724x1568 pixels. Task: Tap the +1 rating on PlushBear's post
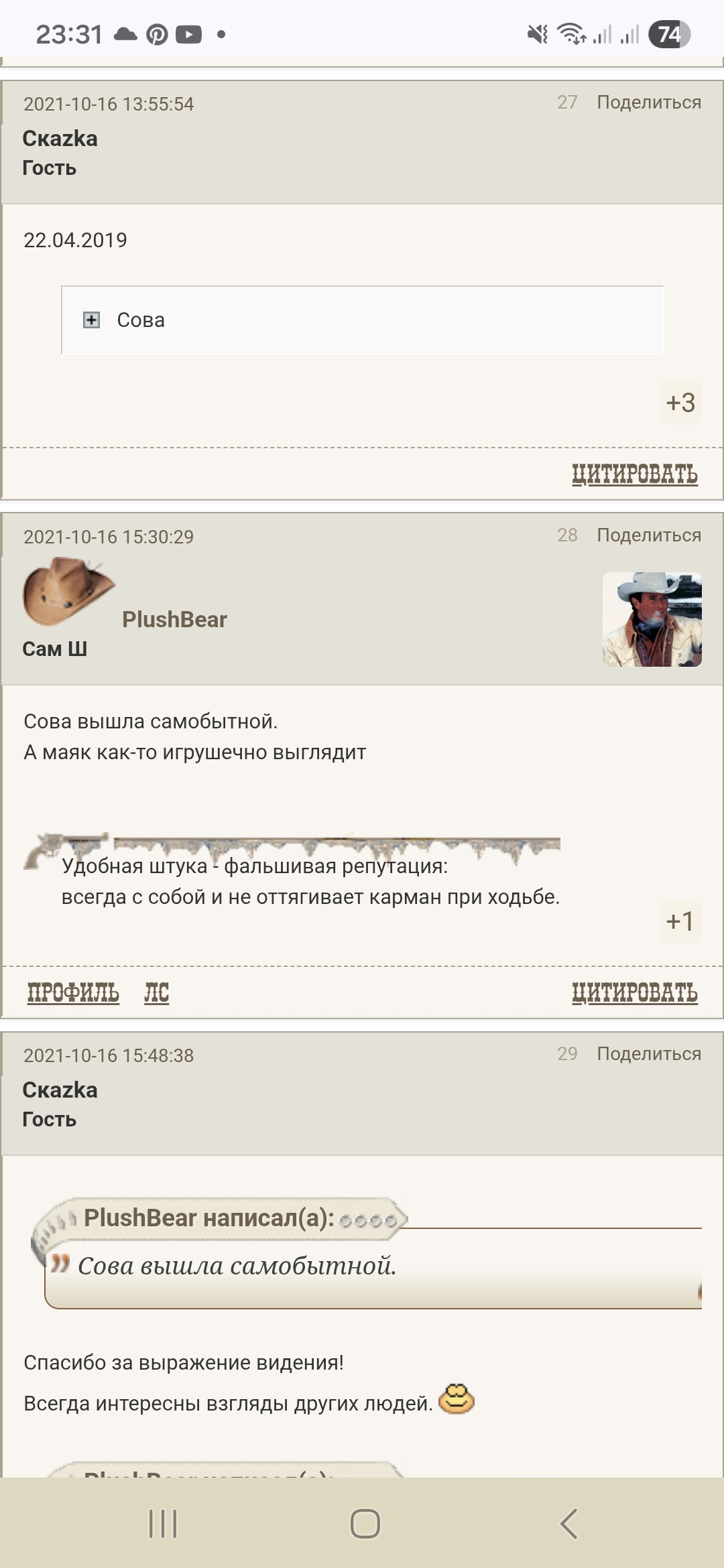point(680,921)
